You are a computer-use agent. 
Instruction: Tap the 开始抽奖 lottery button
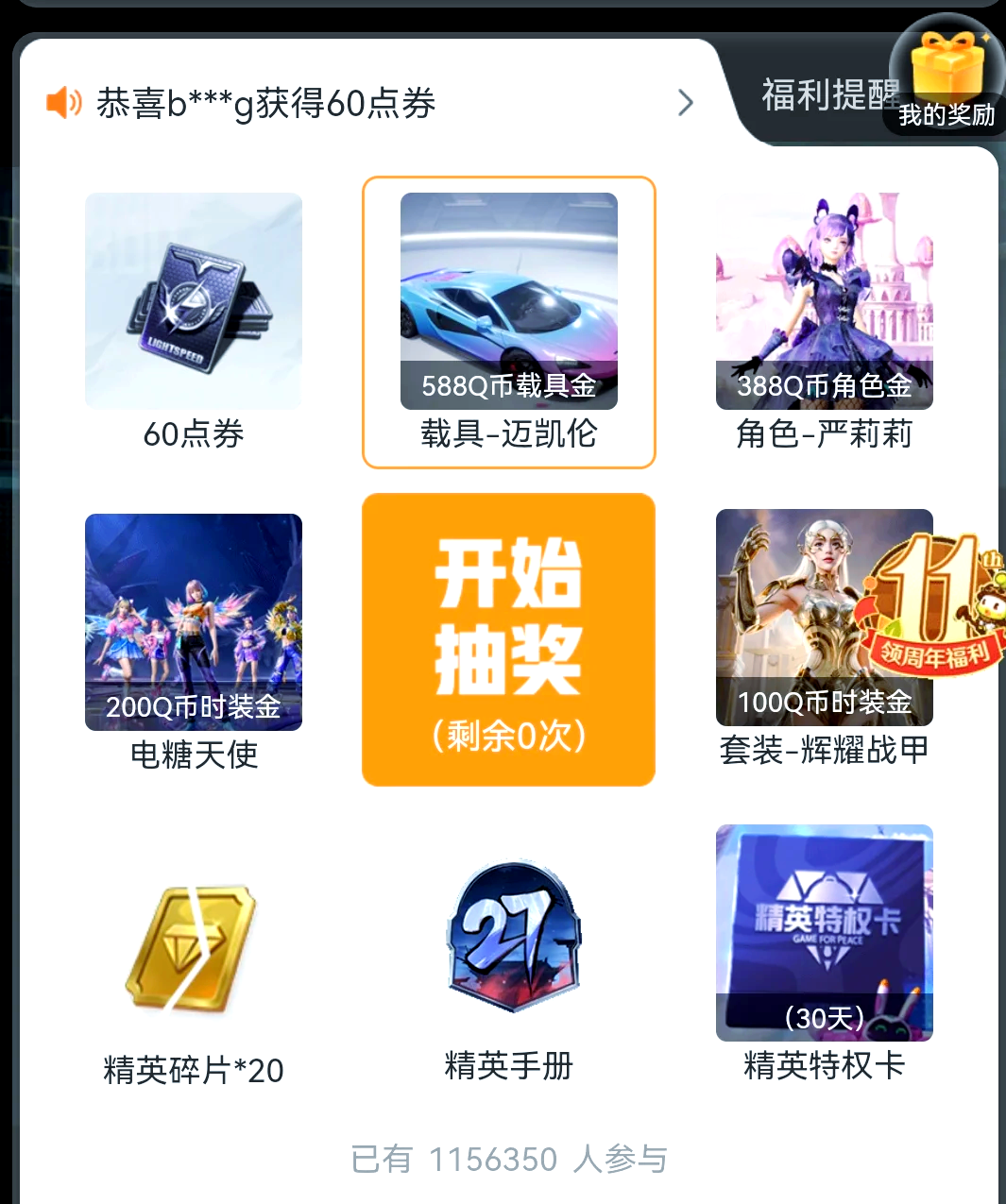[508, 639]
